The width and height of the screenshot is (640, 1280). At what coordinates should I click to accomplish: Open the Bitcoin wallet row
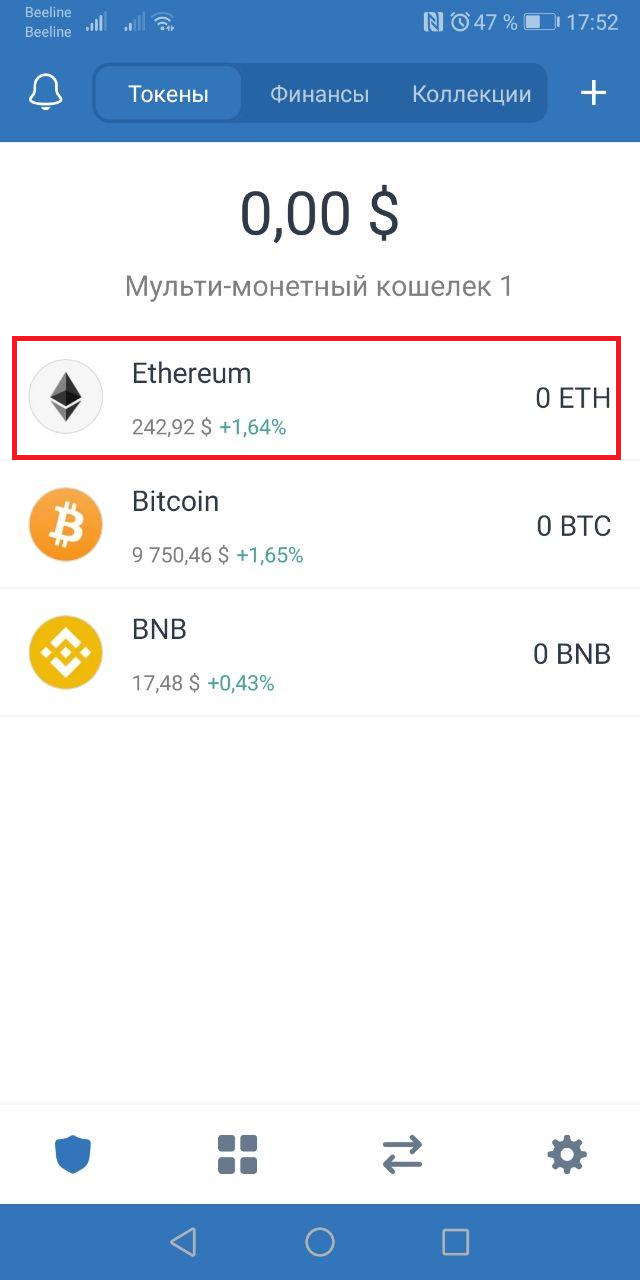320,525
